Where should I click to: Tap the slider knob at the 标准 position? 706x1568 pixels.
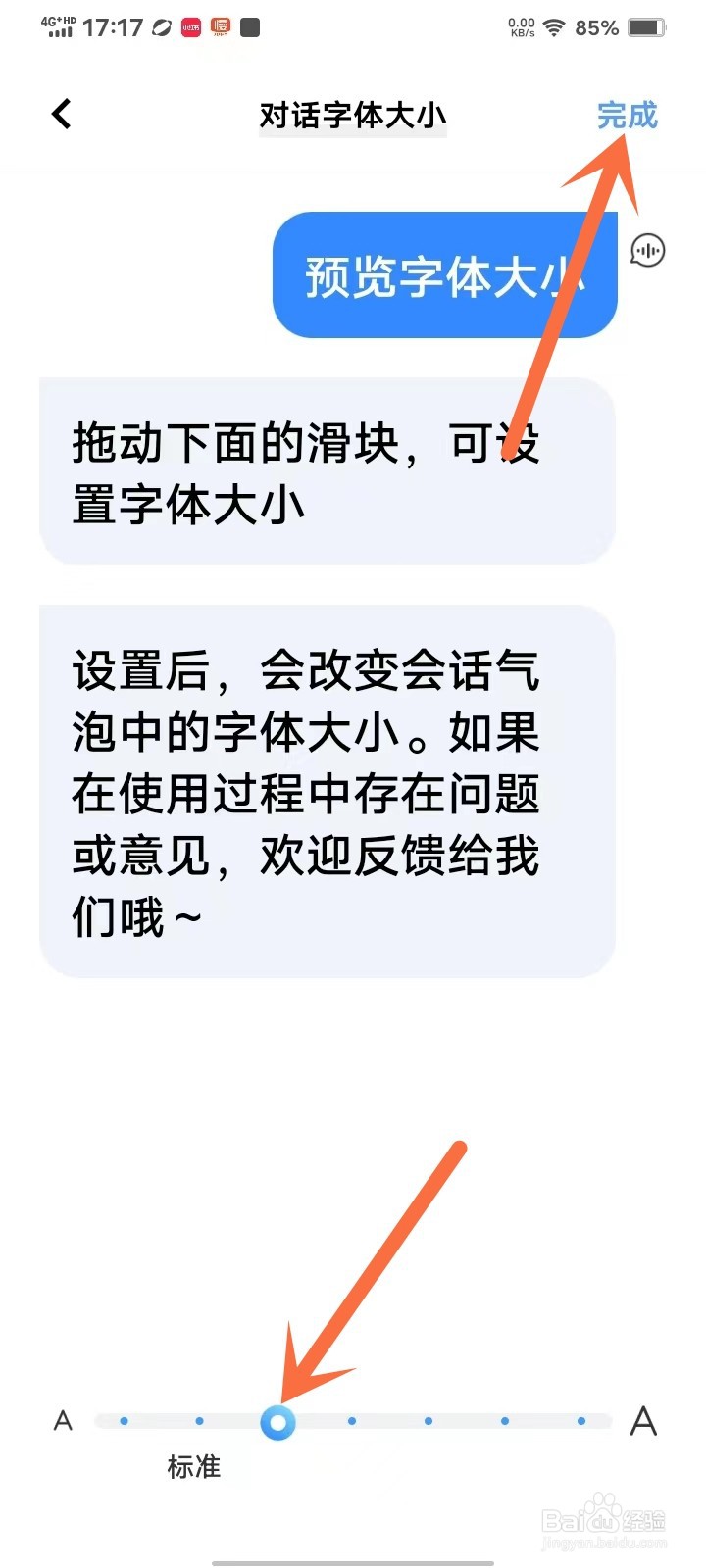277,1423
